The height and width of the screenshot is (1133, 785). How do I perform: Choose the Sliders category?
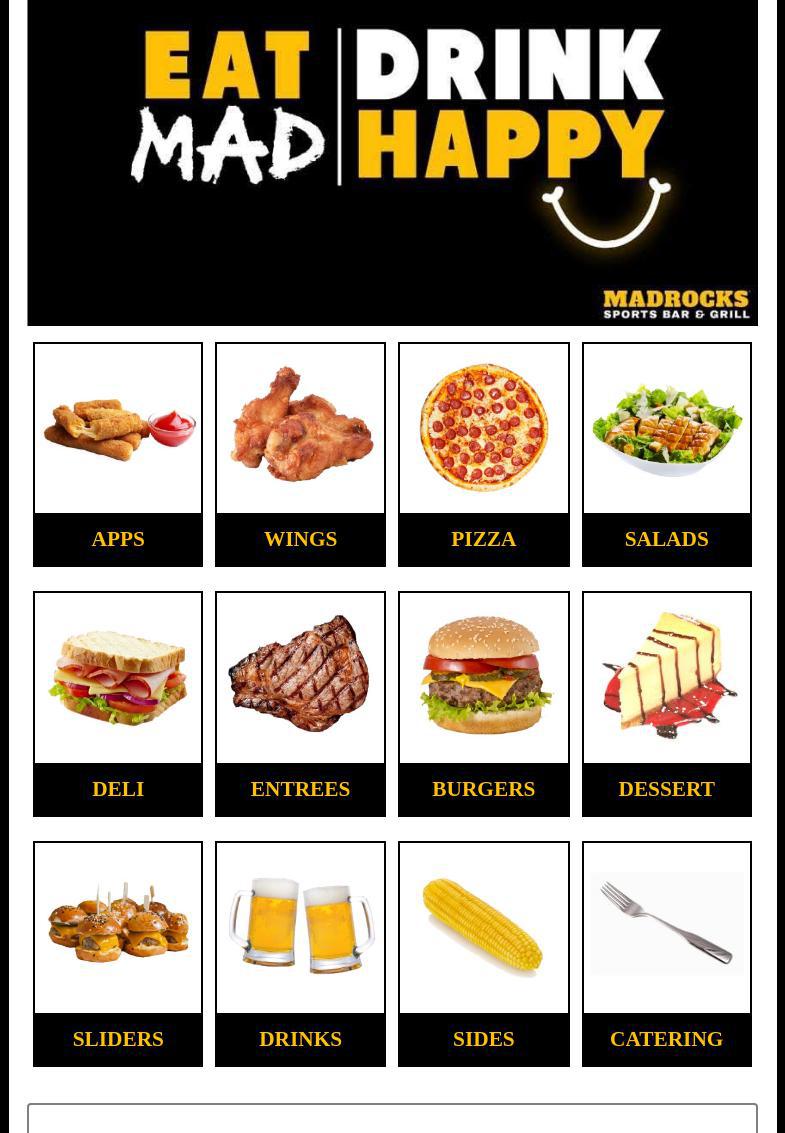point(118,954)
